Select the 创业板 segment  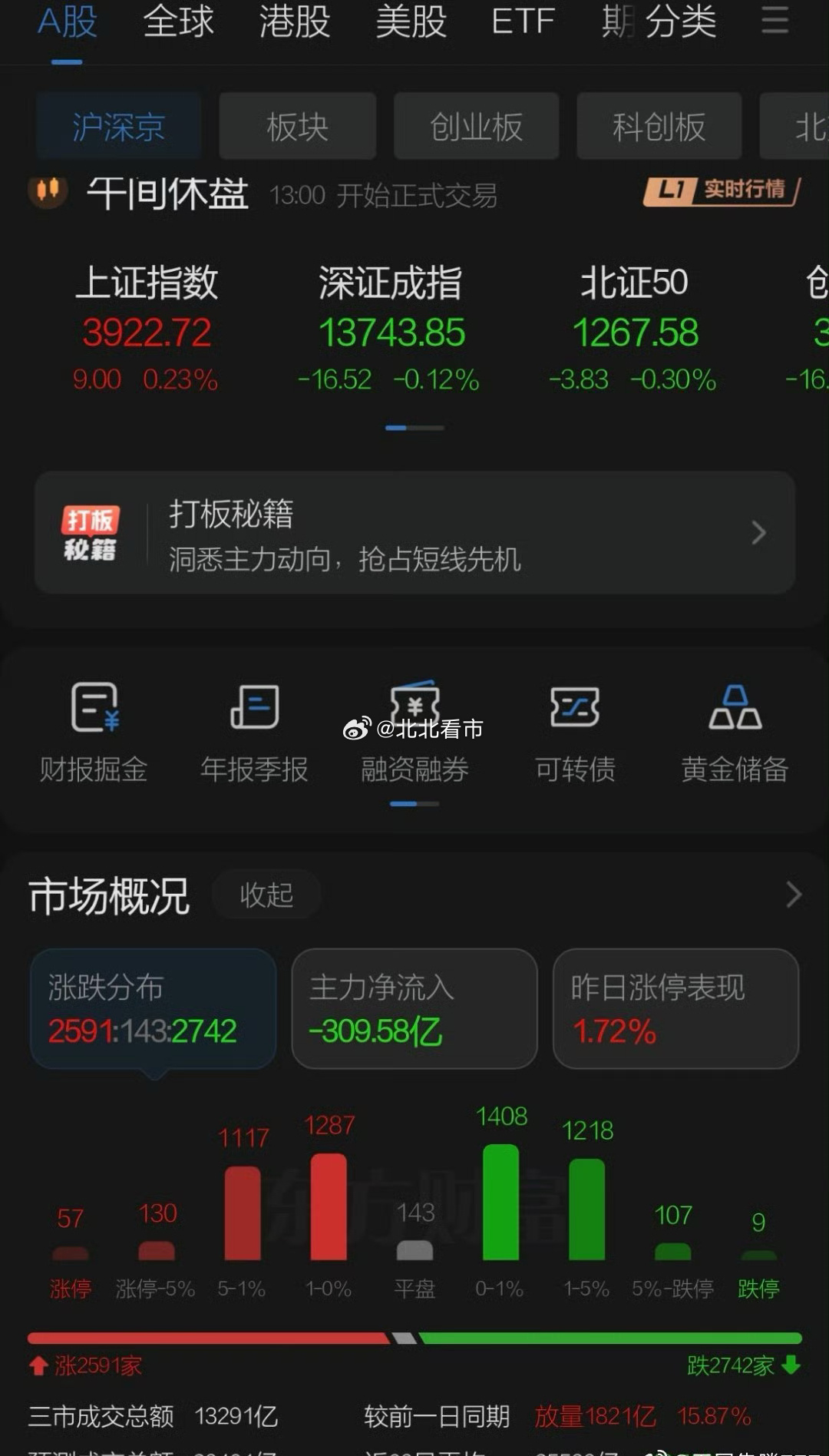[476, 126]
